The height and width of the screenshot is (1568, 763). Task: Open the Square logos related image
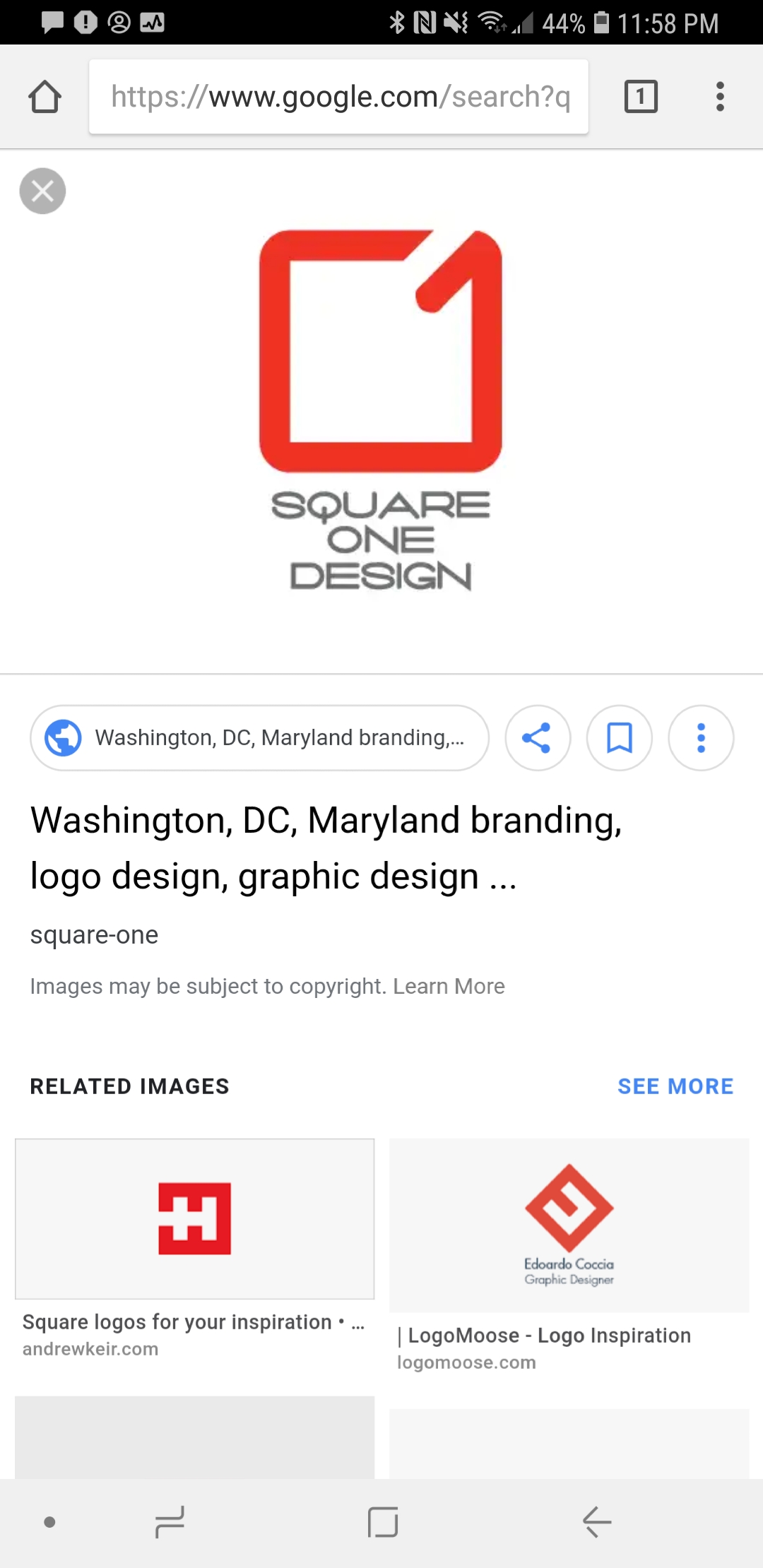point(194,1219)
